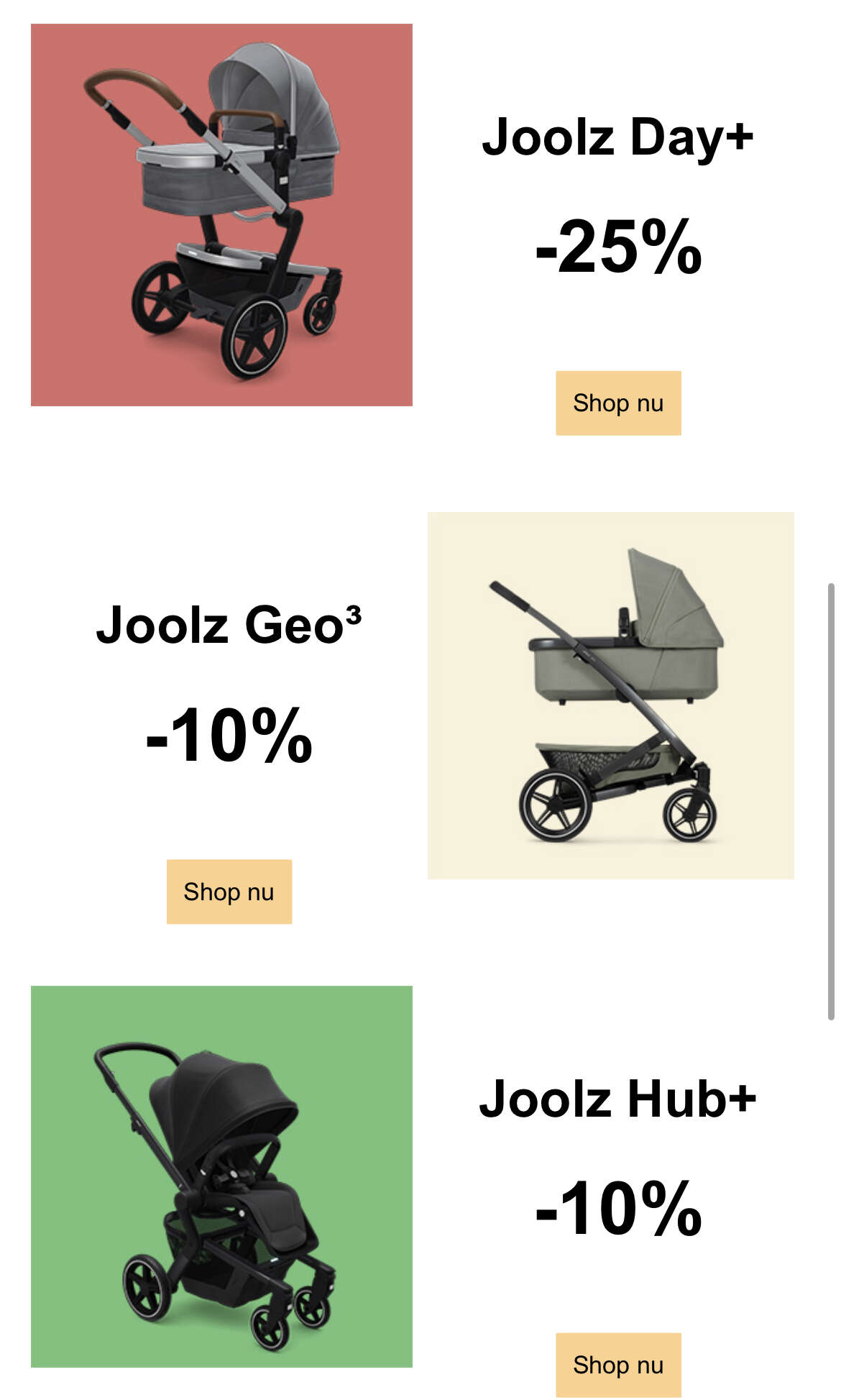The image size is (841, 1400).
Task: Tap Shop nu under Joolz Day+
Action: coord(617,403)
